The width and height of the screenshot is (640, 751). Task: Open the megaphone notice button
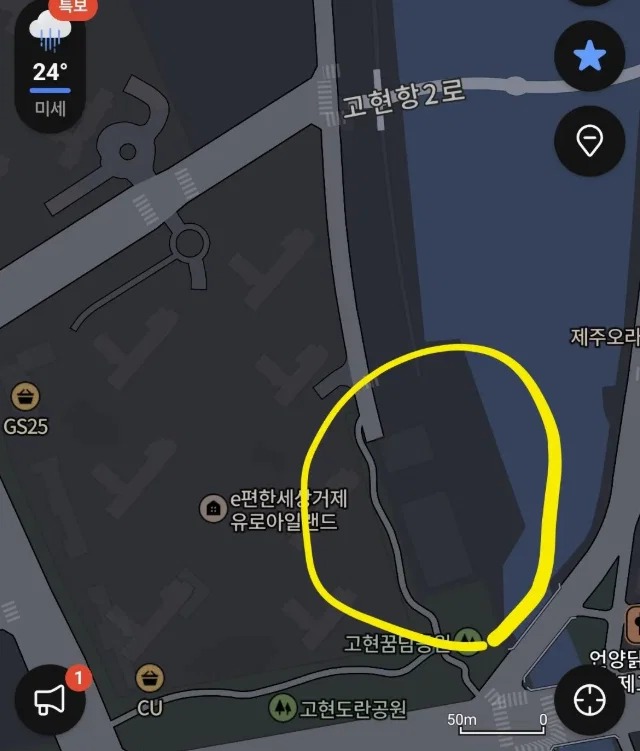pyautogui.click(x=50, y=700)
